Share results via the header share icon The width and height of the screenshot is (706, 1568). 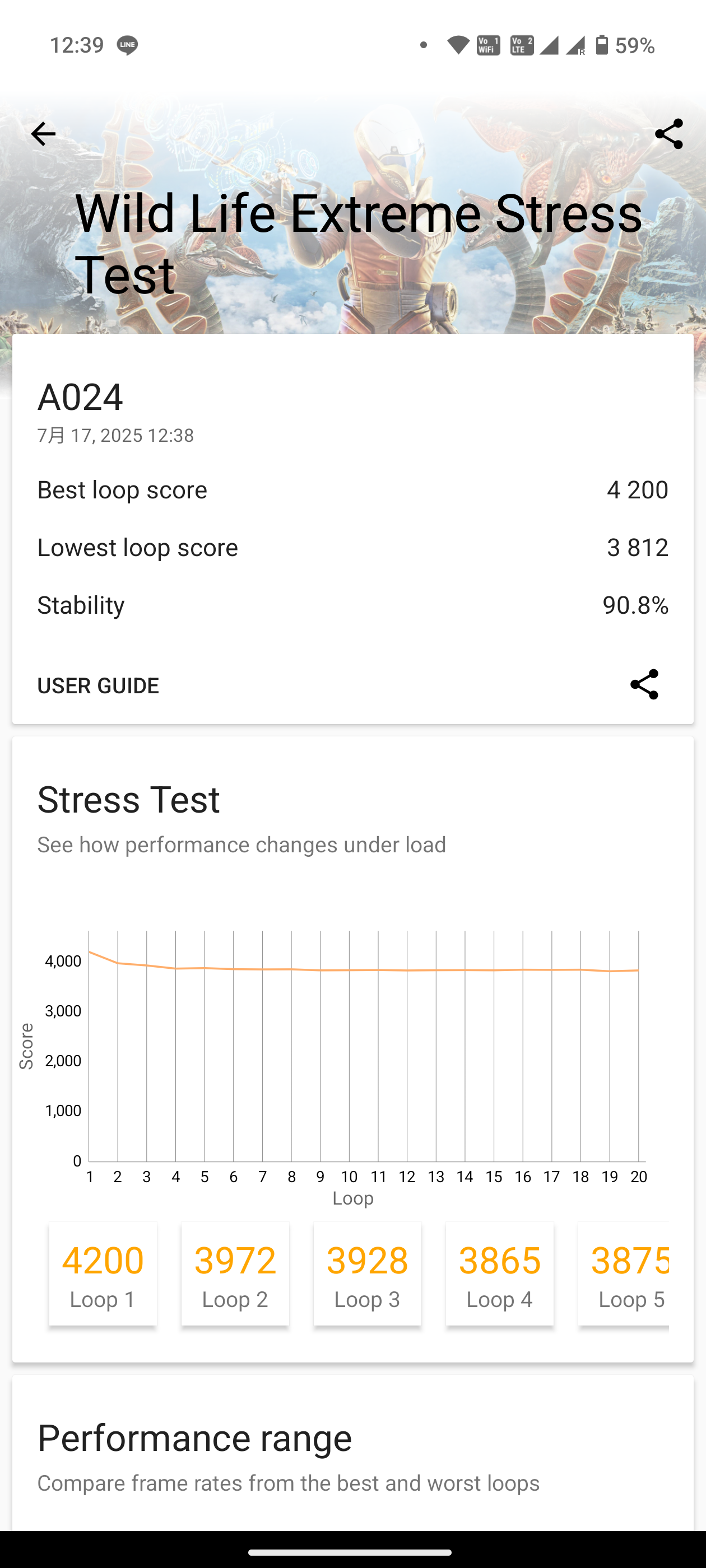(668, 134)
